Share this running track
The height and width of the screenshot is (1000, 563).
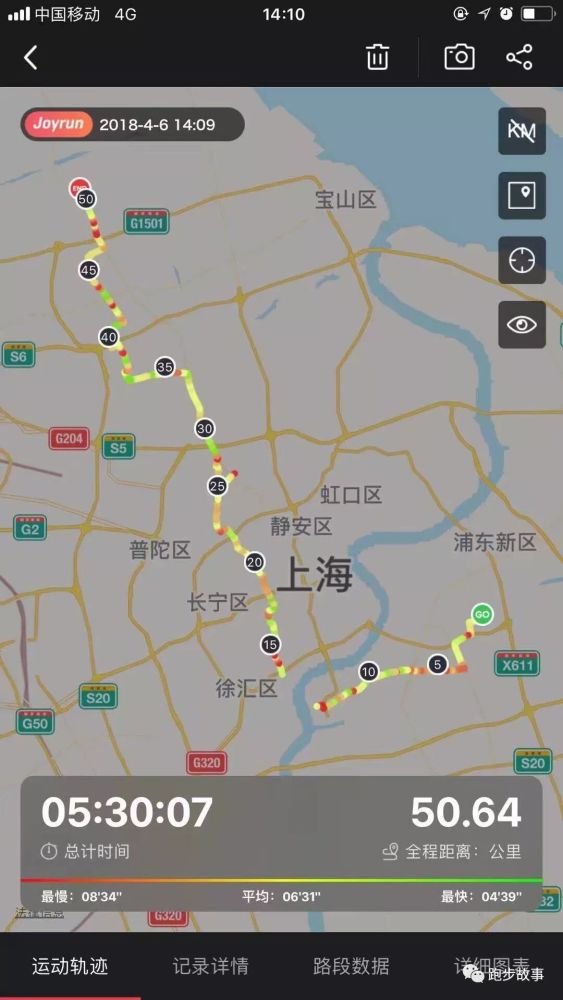520,57
